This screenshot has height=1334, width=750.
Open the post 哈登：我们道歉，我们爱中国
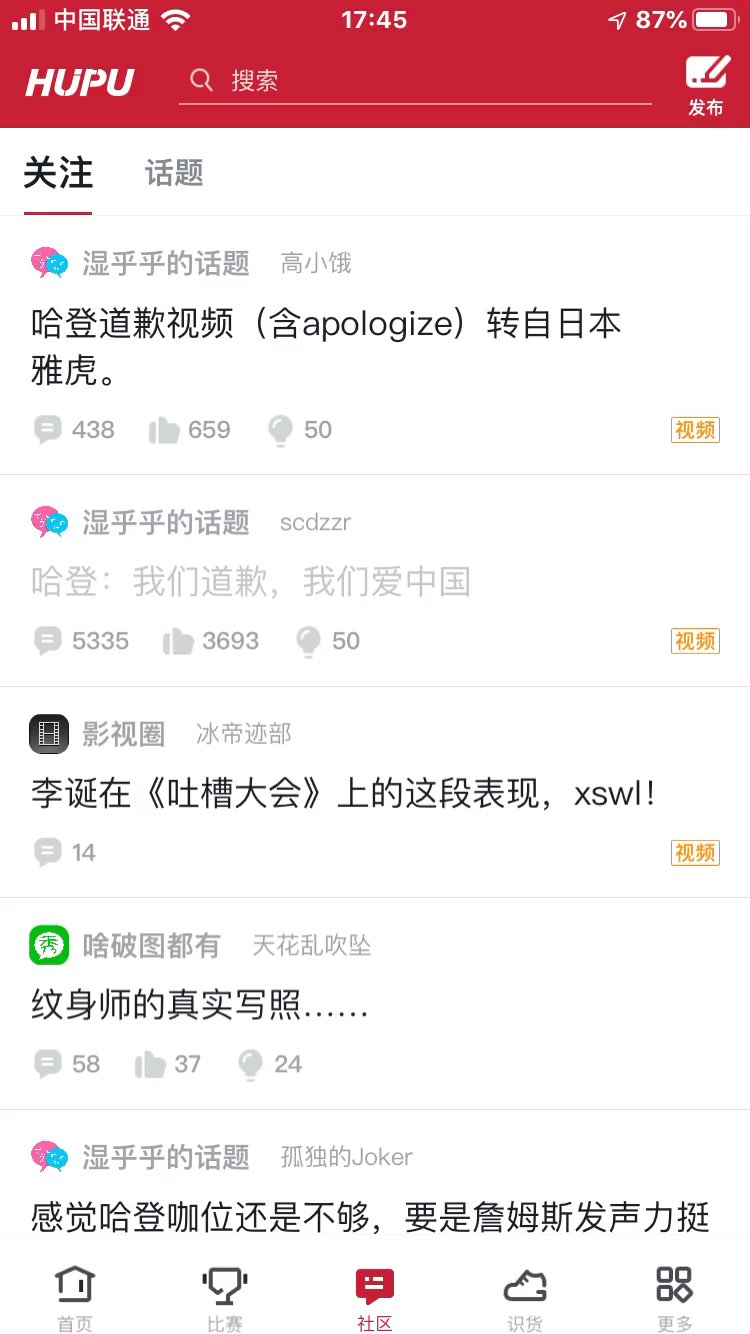click(251, 582)
